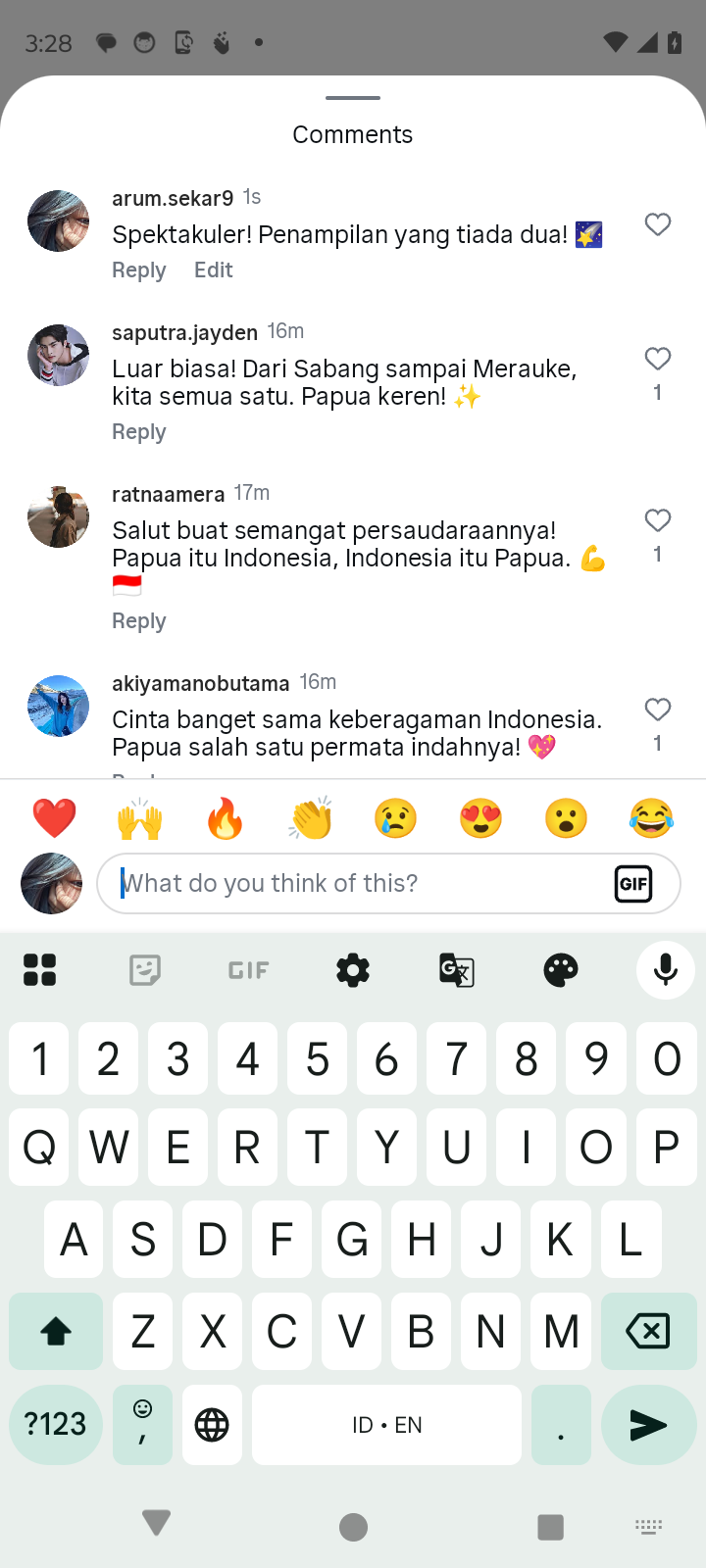Add the fire emoji reaction
Screen dimensions: 706x1568
point(226,818)
